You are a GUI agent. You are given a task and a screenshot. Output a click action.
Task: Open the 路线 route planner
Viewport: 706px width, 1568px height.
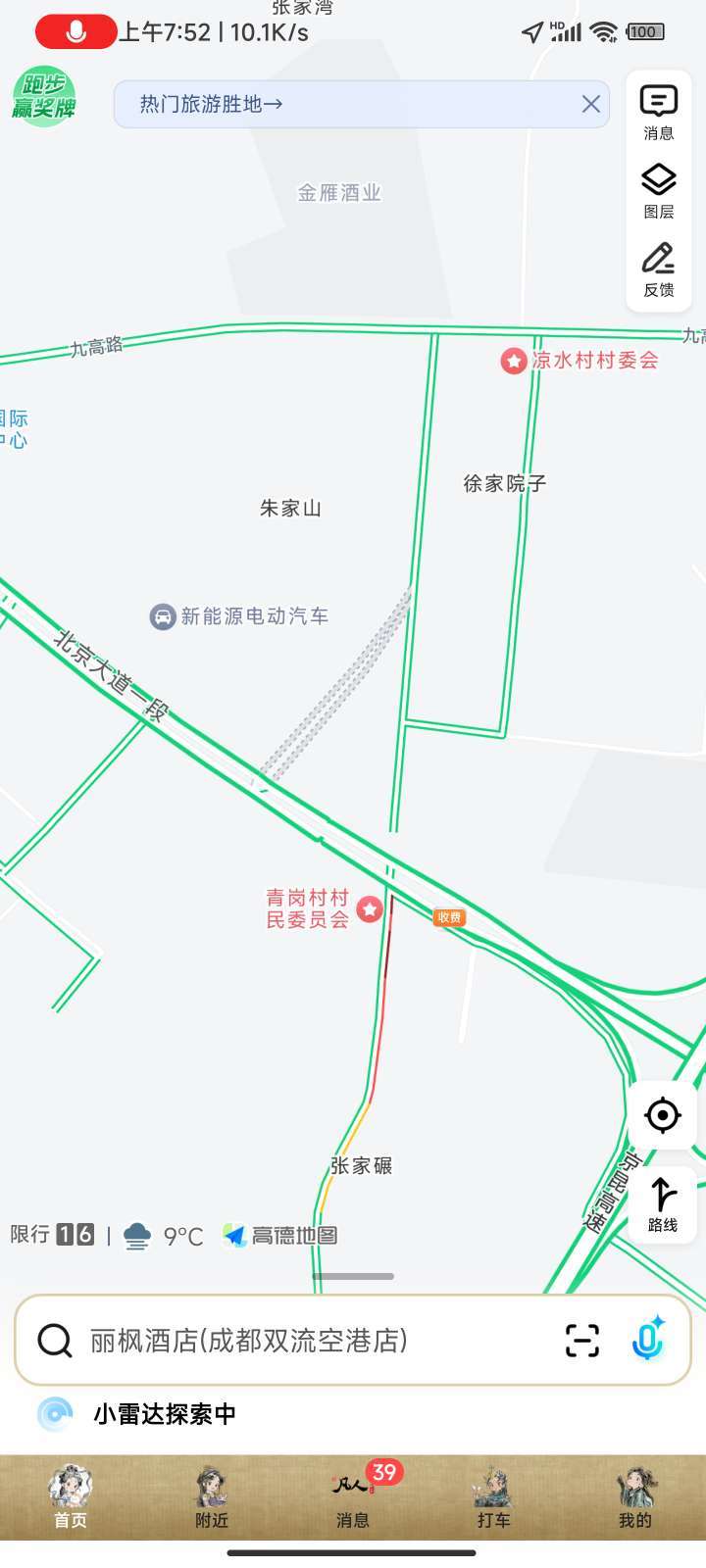click(663, 1204)
